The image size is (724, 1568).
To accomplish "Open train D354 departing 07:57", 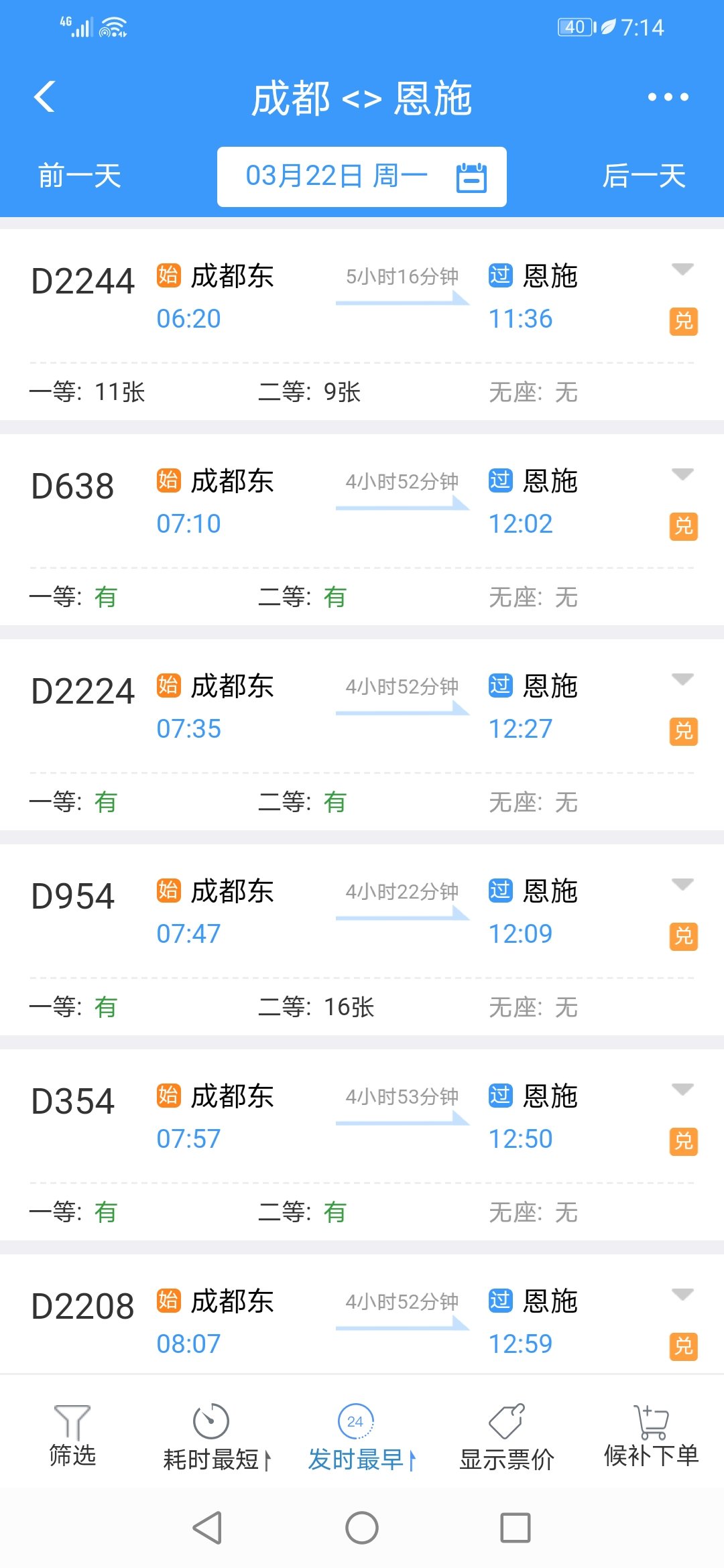I will pyautogui.click(x=362, y=1145).
